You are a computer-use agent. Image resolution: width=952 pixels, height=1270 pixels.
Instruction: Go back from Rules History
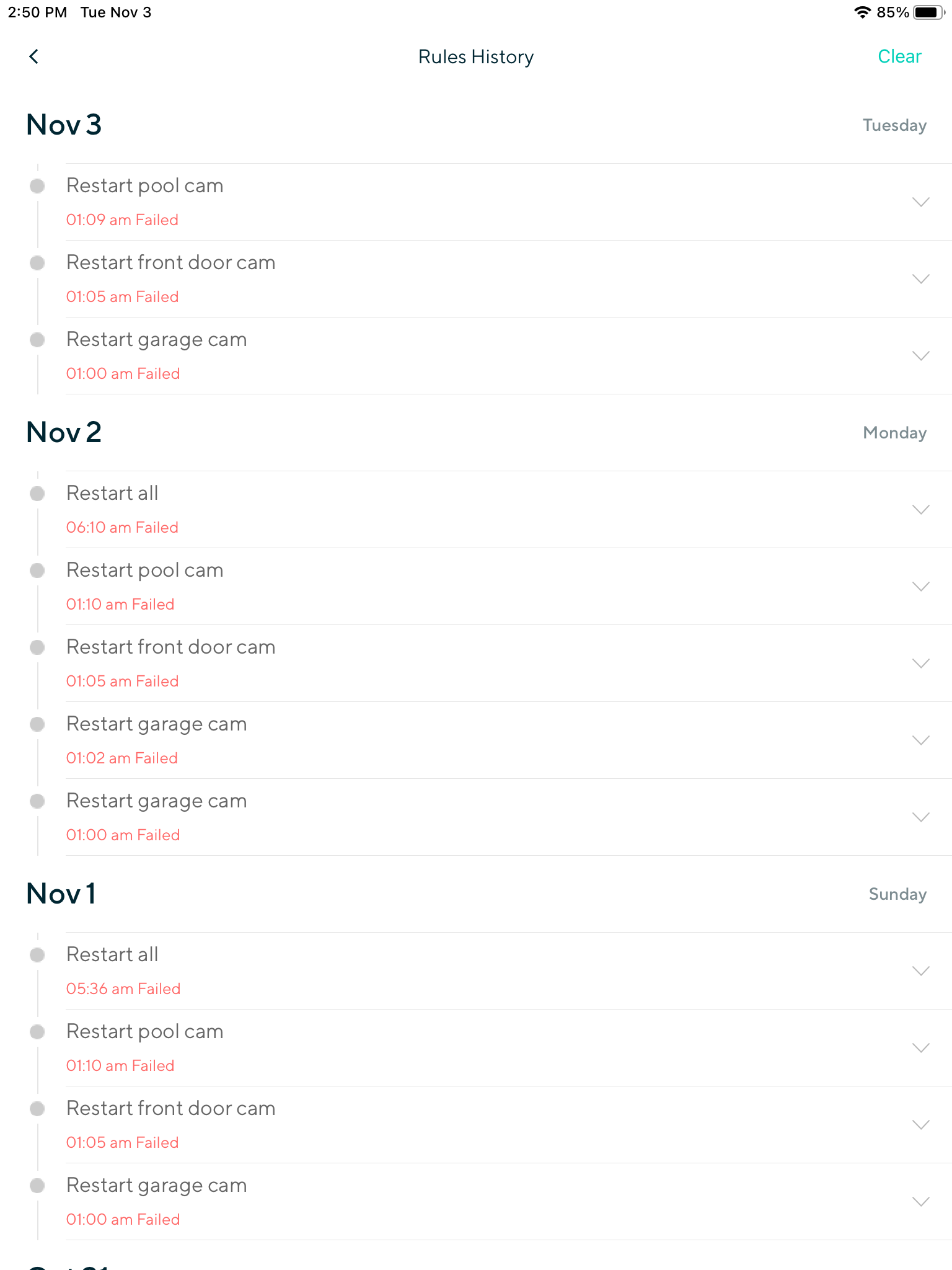[34, 56]
